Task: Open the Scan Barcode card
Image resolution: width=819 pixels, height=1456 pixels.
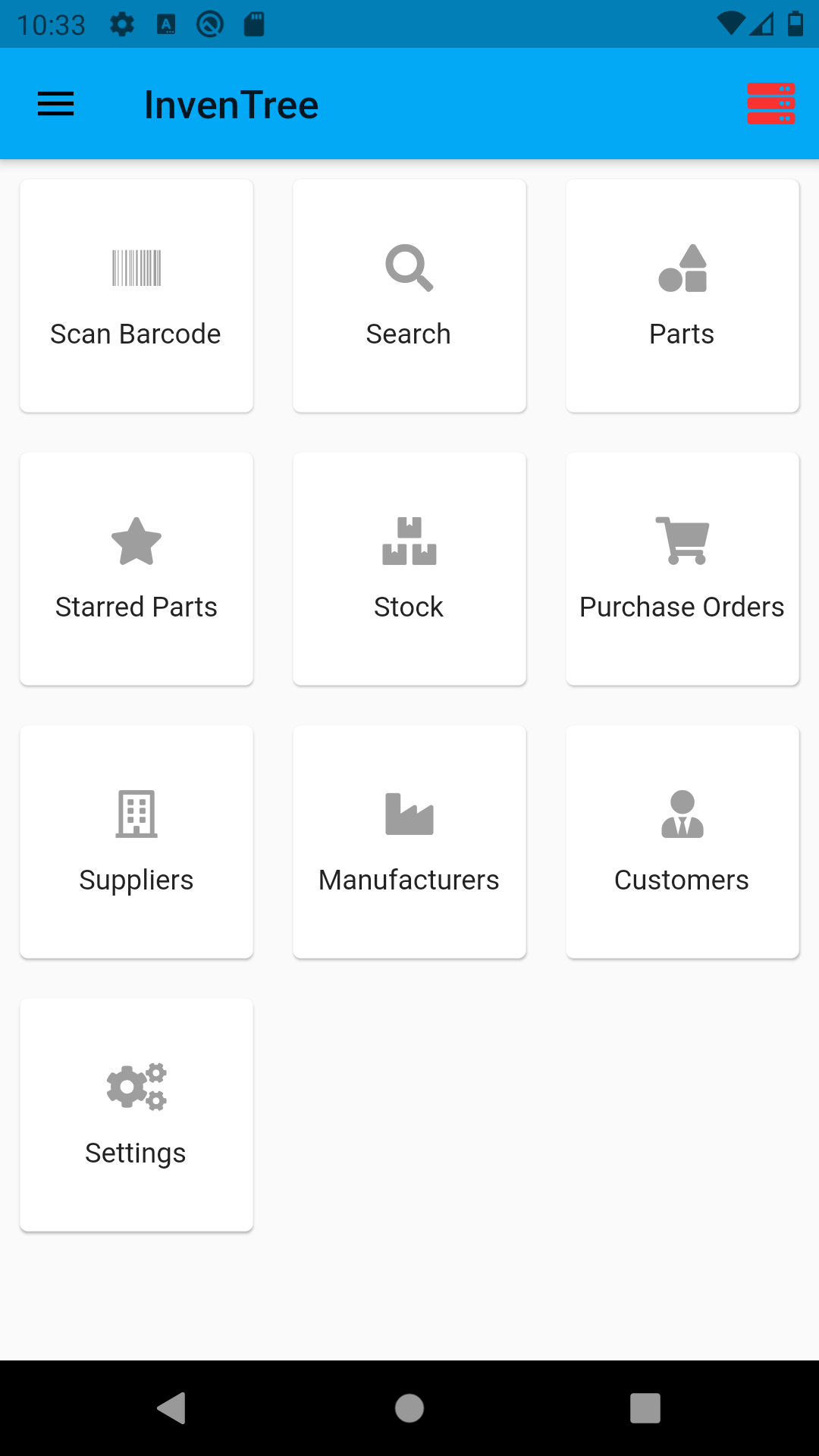Action: point(136,296)
